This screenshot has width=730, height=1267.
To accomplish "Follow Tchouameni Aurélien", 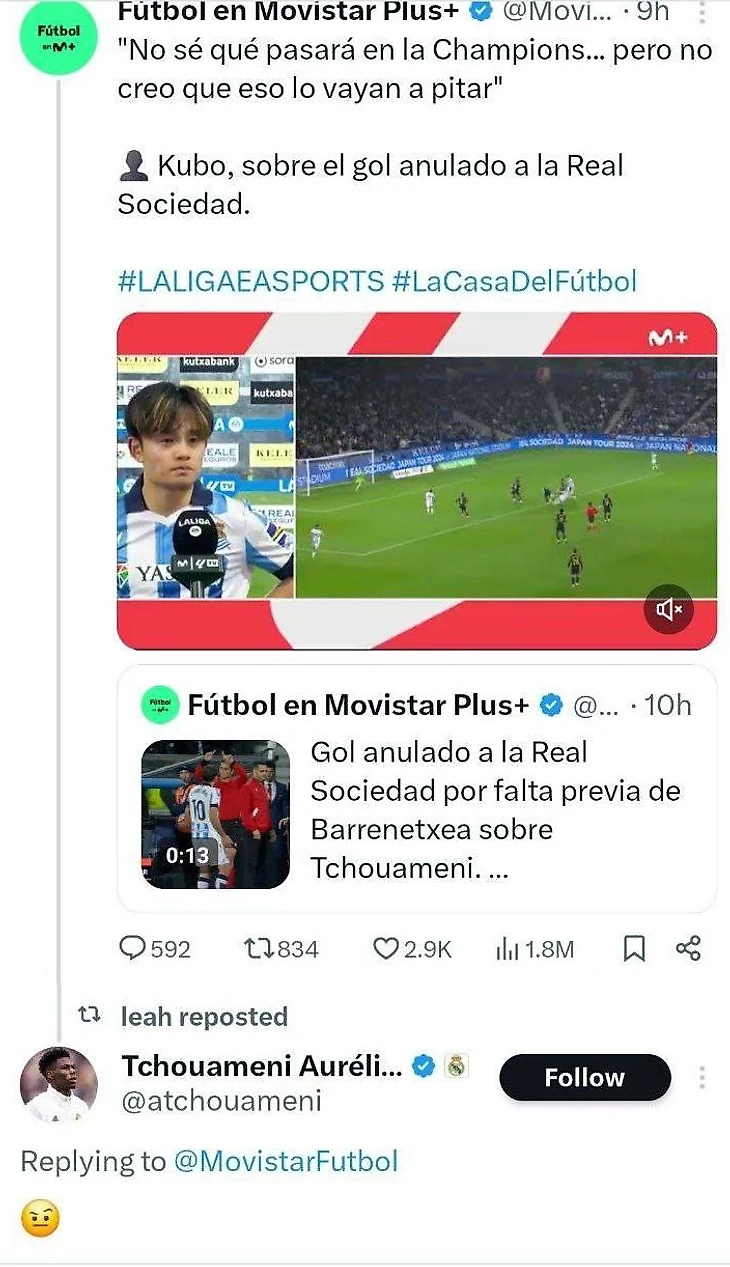I will point(584,1077).
